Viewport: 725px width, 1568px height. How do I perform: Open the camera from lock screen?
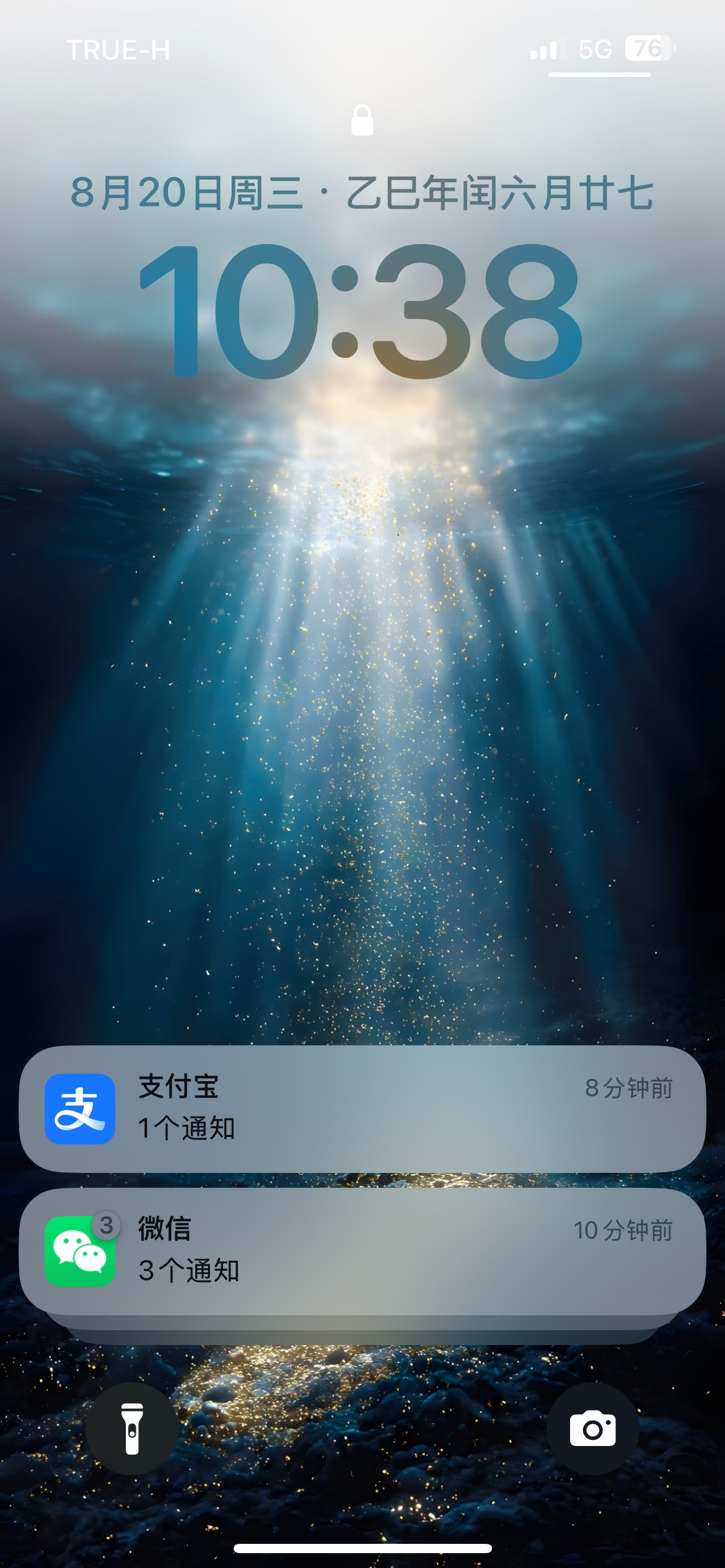click(x=592, y=1429)
